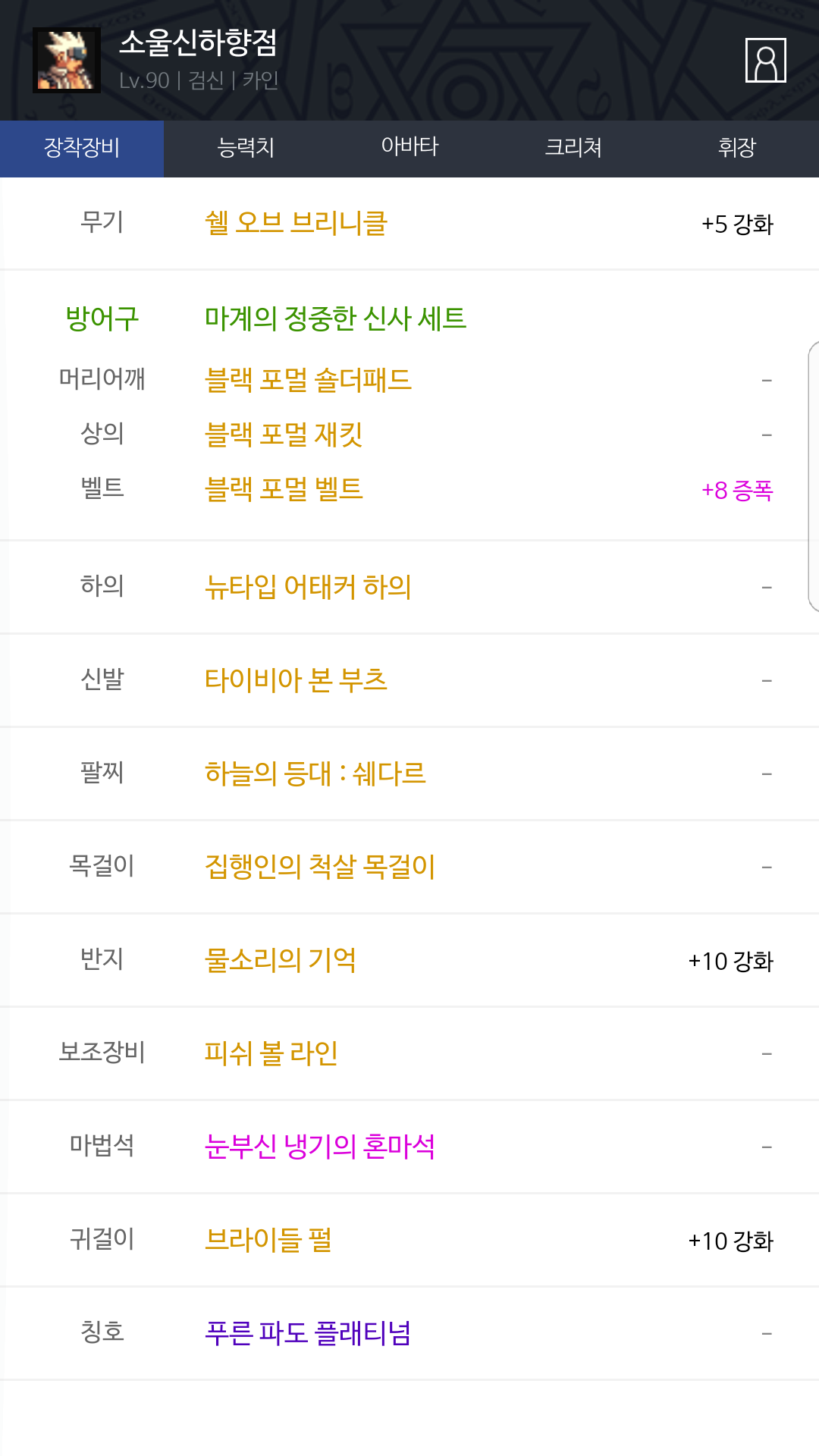The width and height of the screenshot is (819, 1456).
Task: View 마계의 정중한 신사 세트 details
Action: coord(335,318)
